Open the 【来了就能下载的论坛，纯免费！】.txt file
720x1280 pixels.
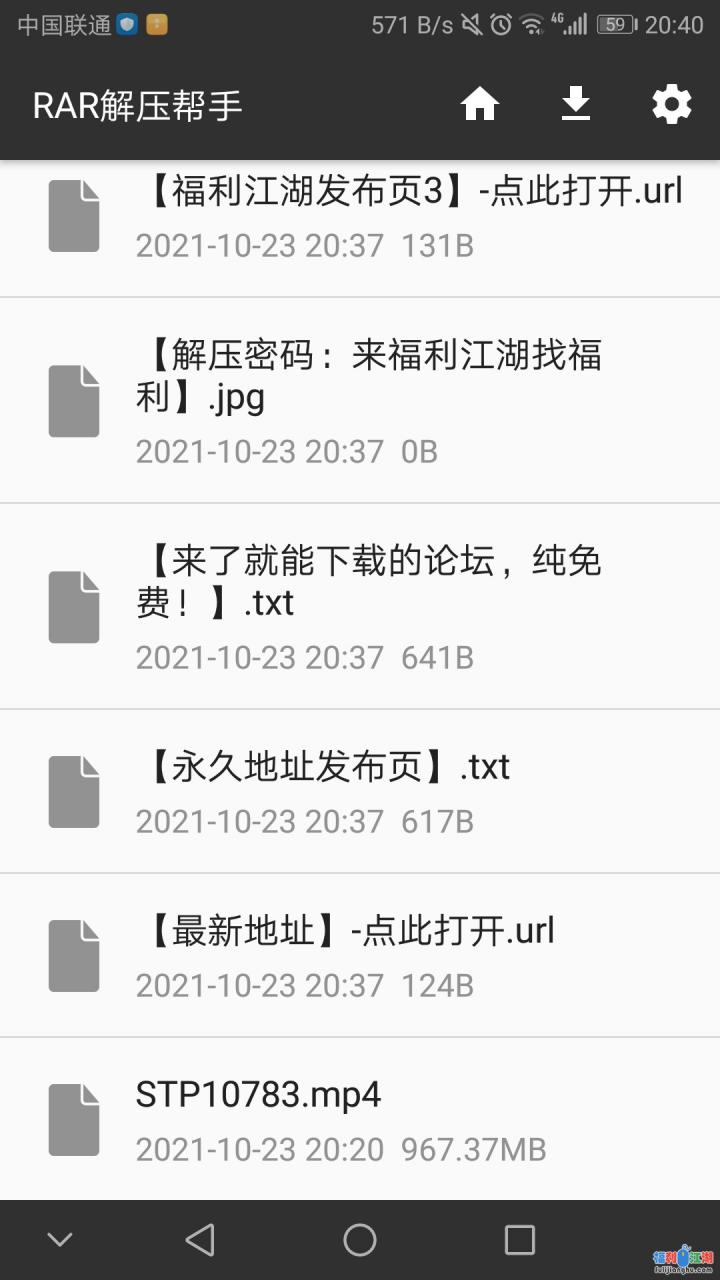click(x=368, y=606)
